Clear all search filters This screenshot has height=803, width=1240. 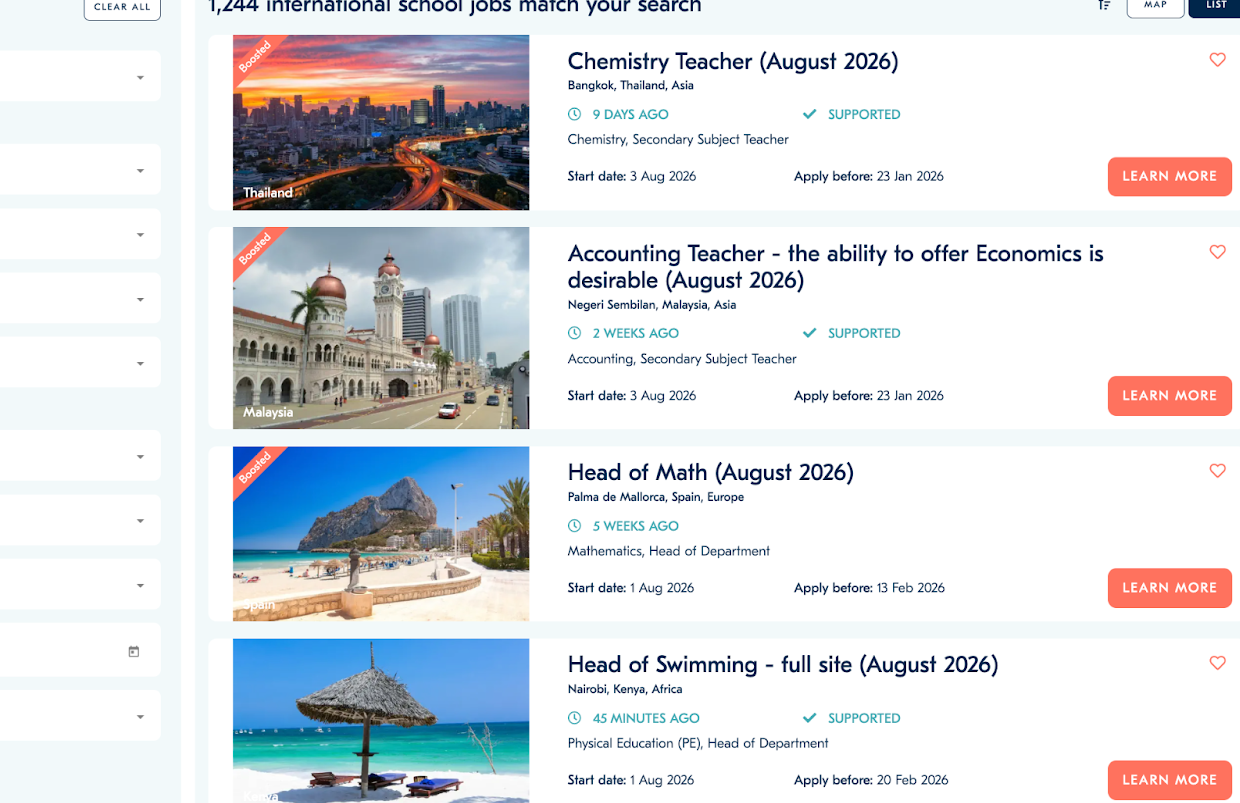(x=122, y=8)
